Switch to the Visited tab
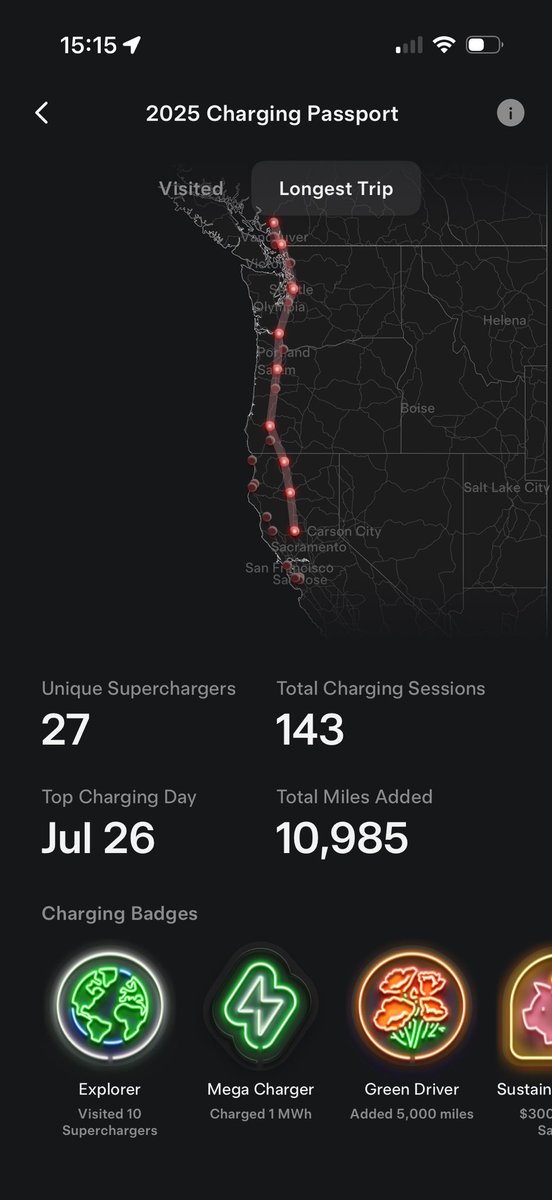Image resolution: width=552 pixels, height=1200 pixels. 191,188
